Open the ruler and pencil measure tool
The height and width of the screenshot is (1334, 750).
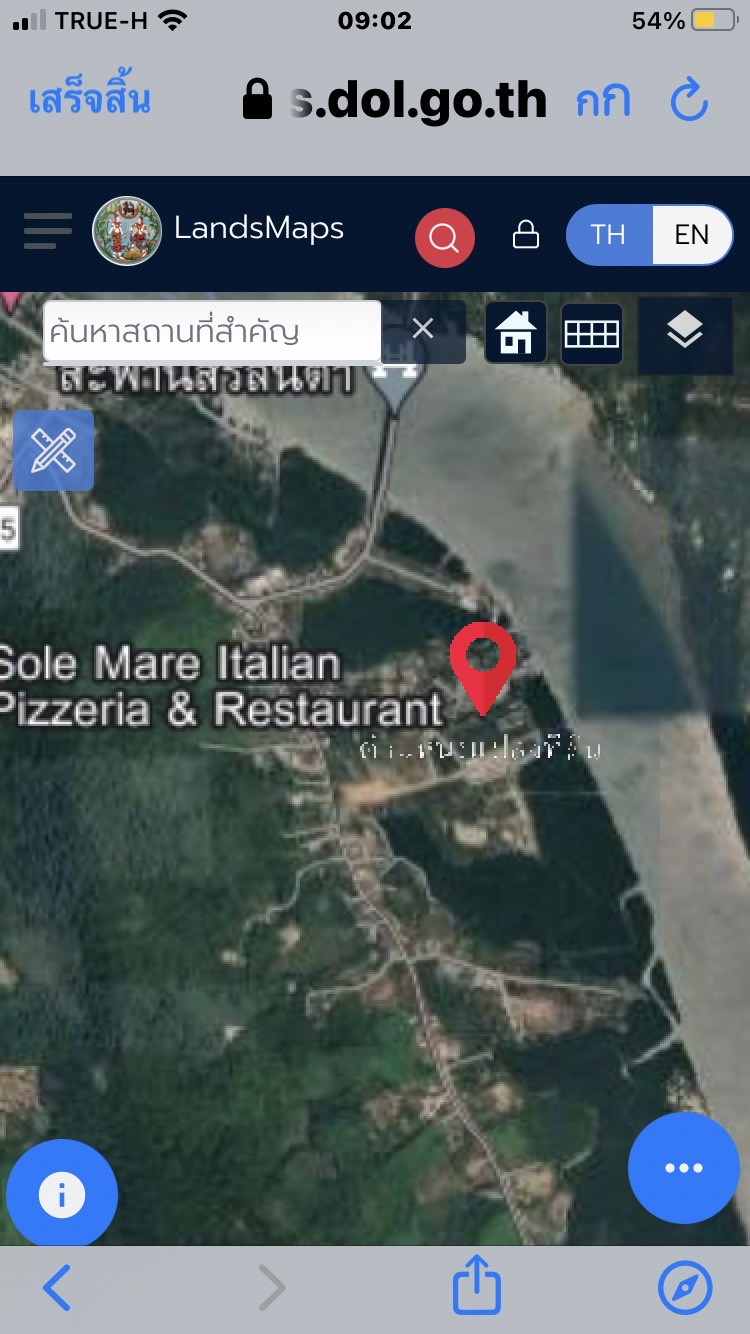click(x=54, y=451)
